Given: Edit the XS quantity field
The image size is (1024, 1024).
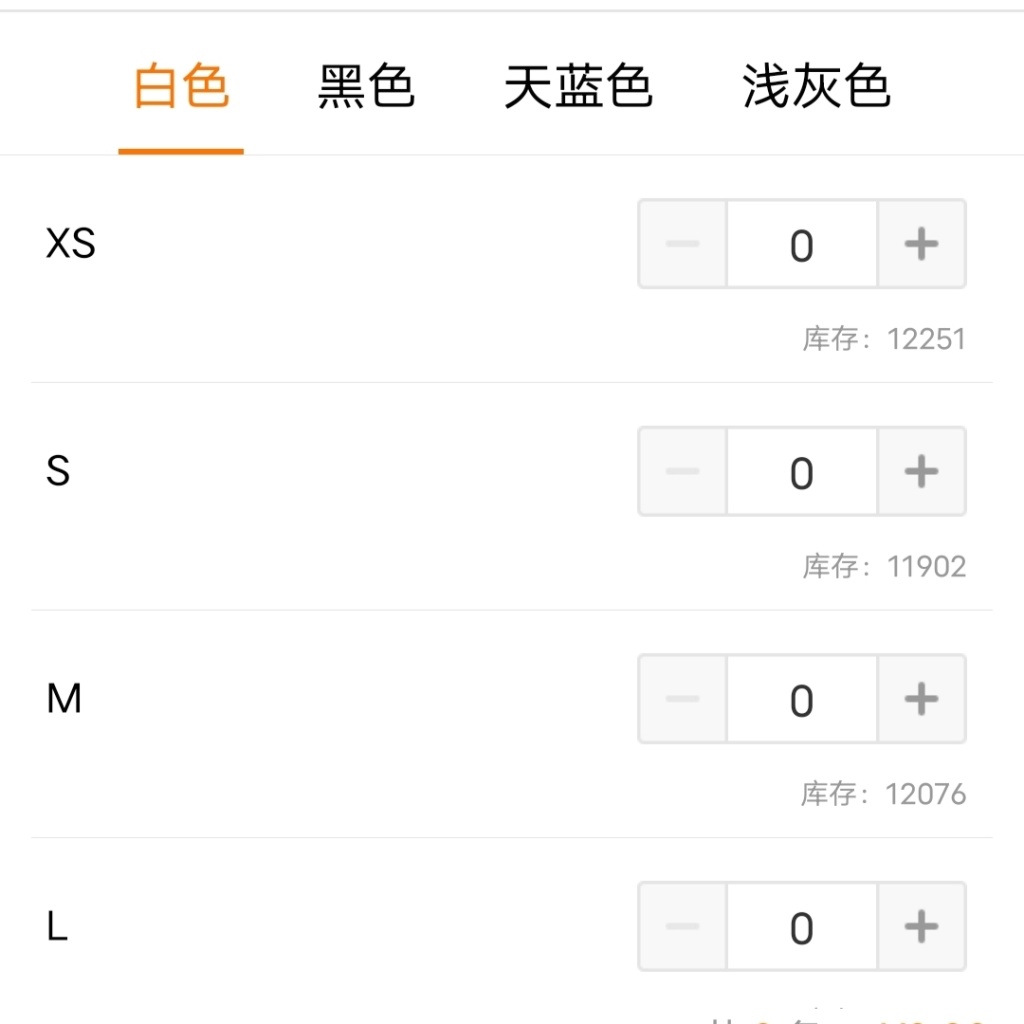Looking at the screenshot, I should 802,245.
